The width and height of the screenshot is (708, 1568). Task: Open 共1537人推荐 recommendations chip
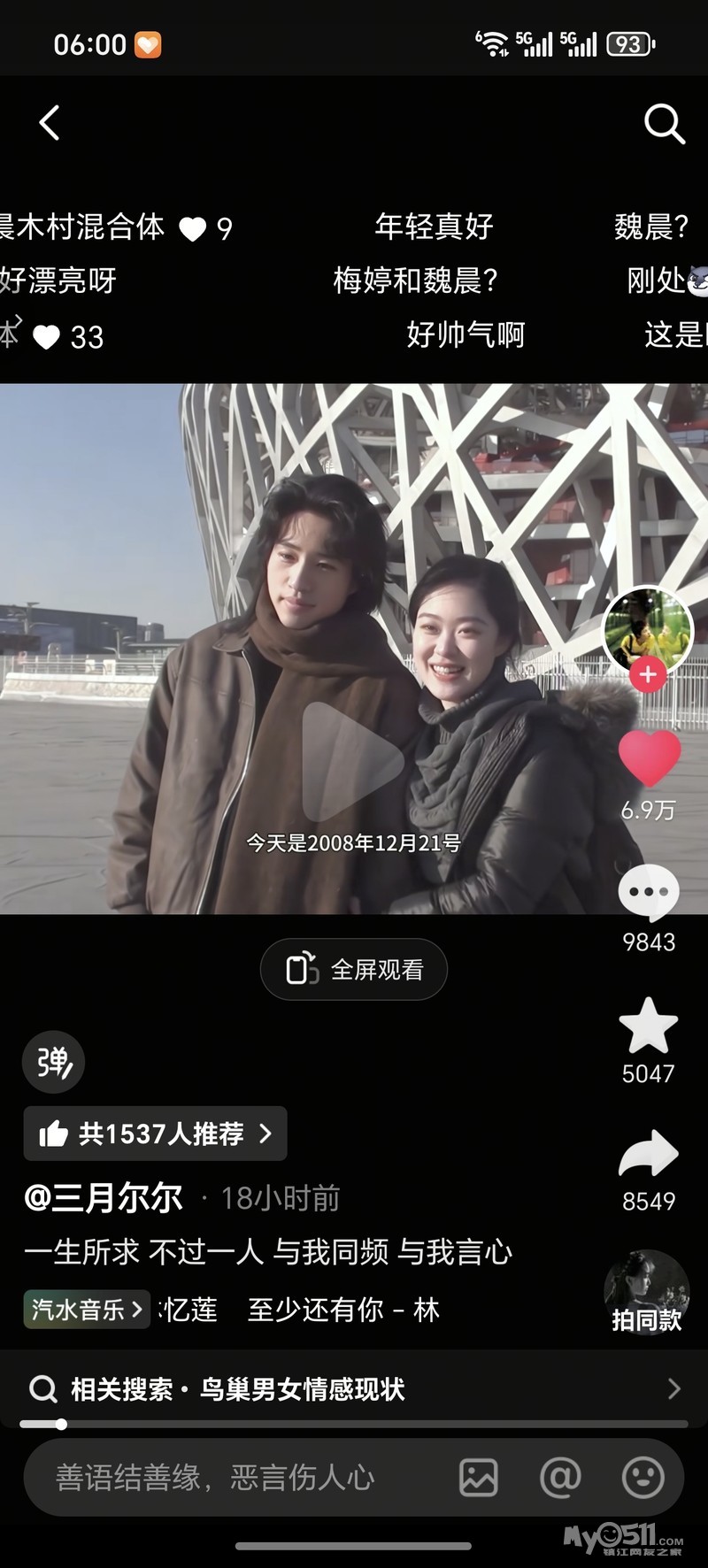pos(156,1134)
